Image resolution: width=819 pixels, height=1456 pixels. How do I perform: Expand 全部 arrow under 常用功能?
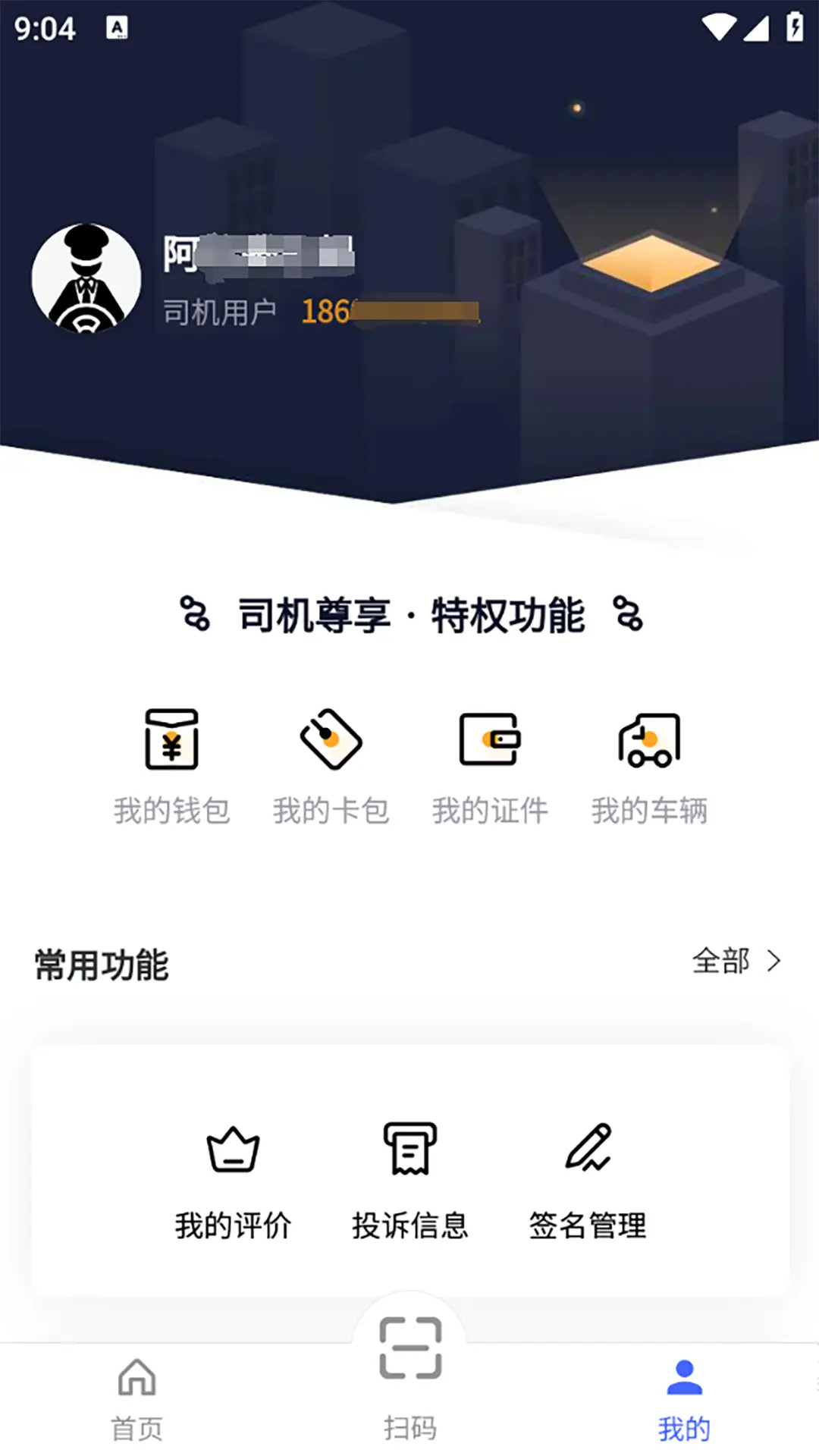click(774, 961)
